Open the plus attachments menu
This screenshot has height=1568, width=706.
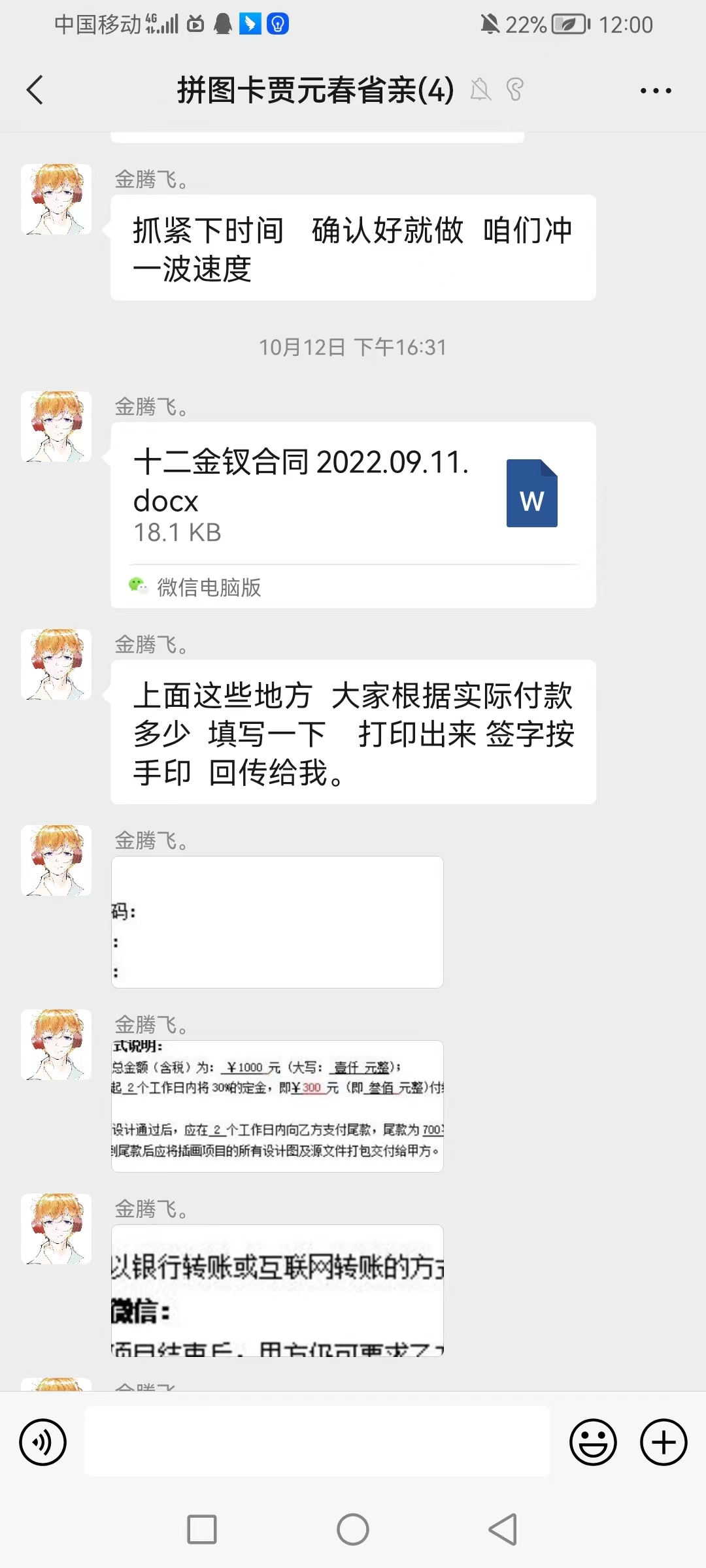(664, 1442)
